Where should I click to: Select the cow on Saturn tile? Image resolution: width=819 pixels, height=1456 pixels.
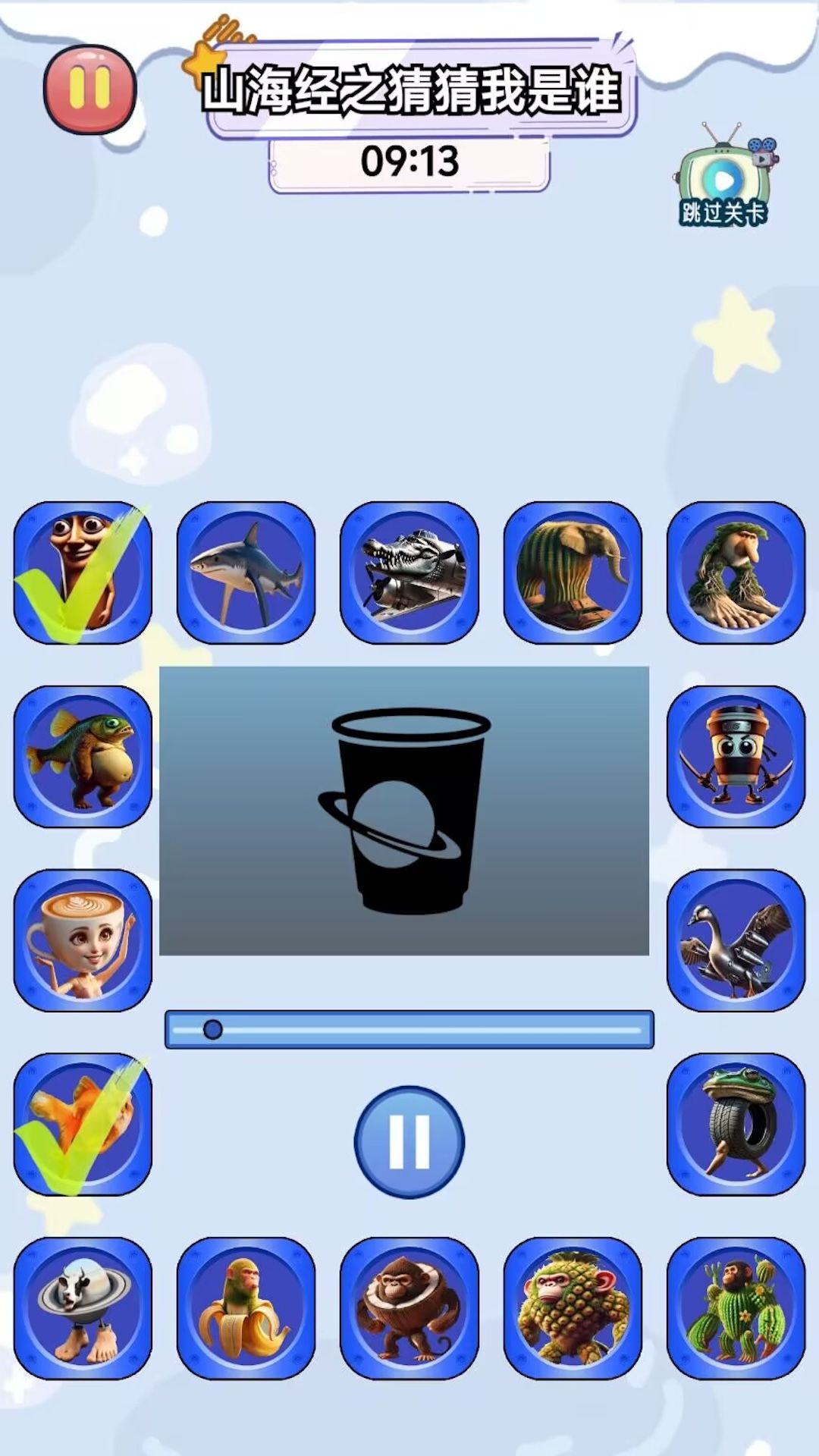pyautogui.click(x=83, y=1308)
